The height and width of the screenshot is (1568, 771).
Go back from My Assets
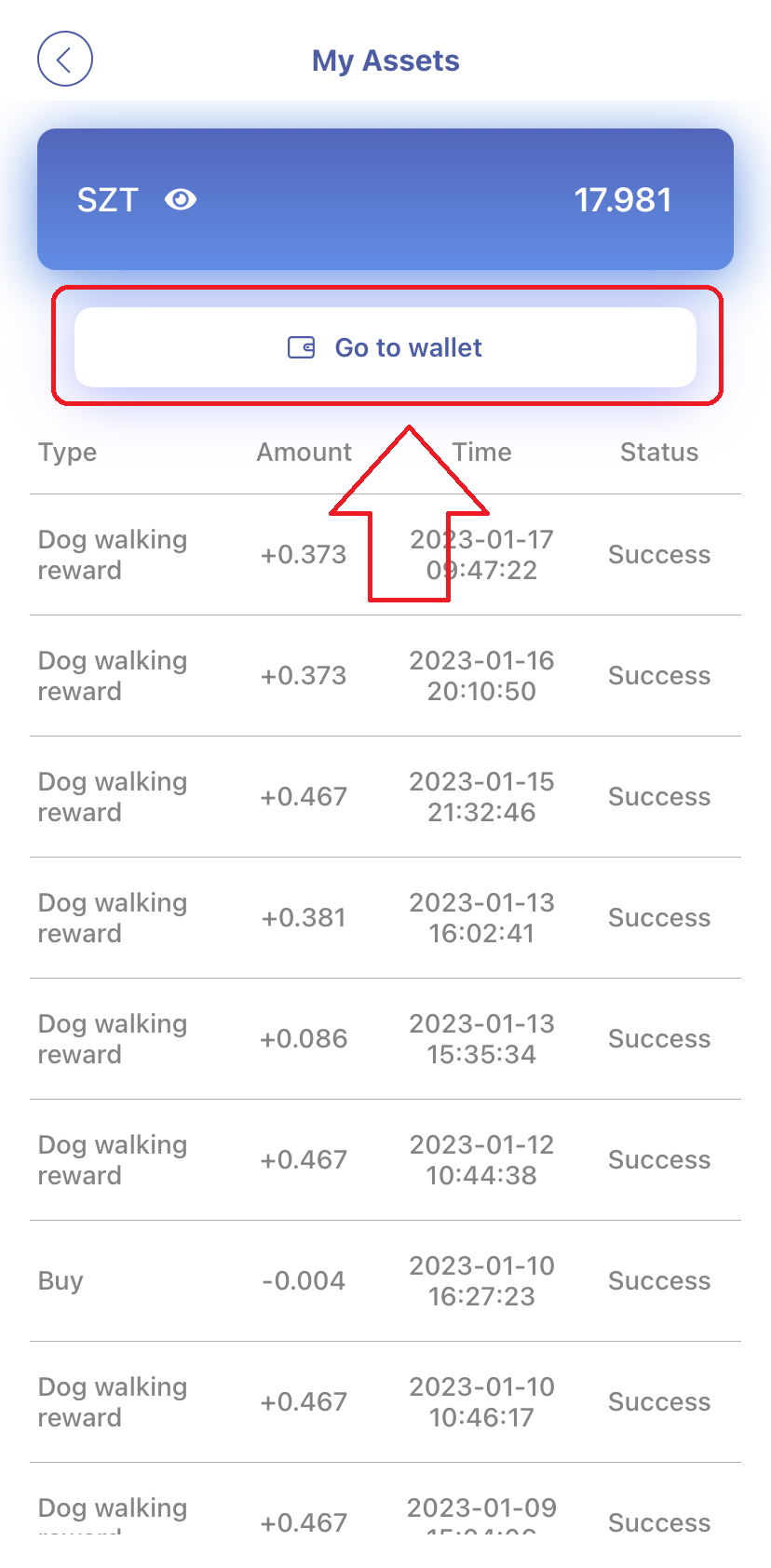click(x=65, y=60)
